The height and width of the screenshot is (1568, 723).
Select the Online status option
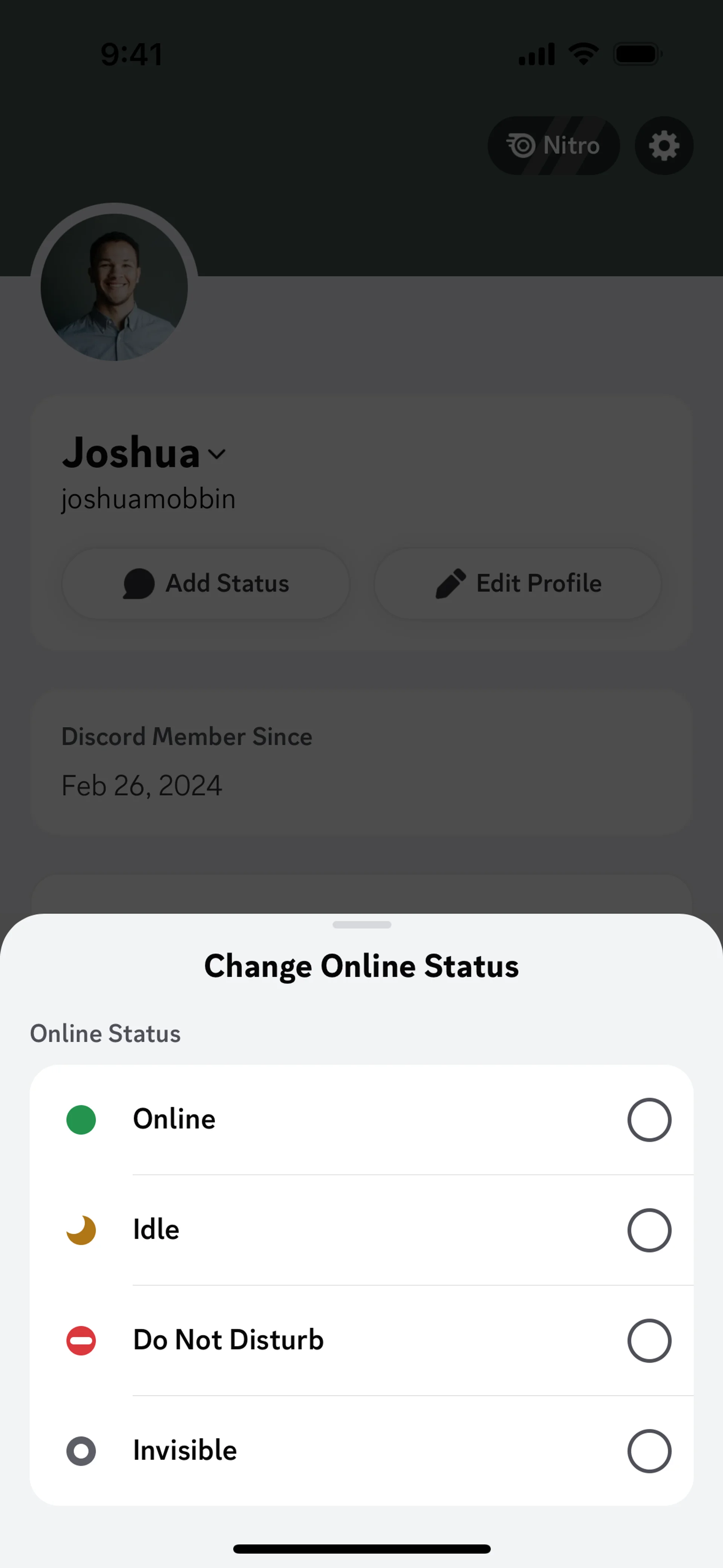coord(649,1119)
